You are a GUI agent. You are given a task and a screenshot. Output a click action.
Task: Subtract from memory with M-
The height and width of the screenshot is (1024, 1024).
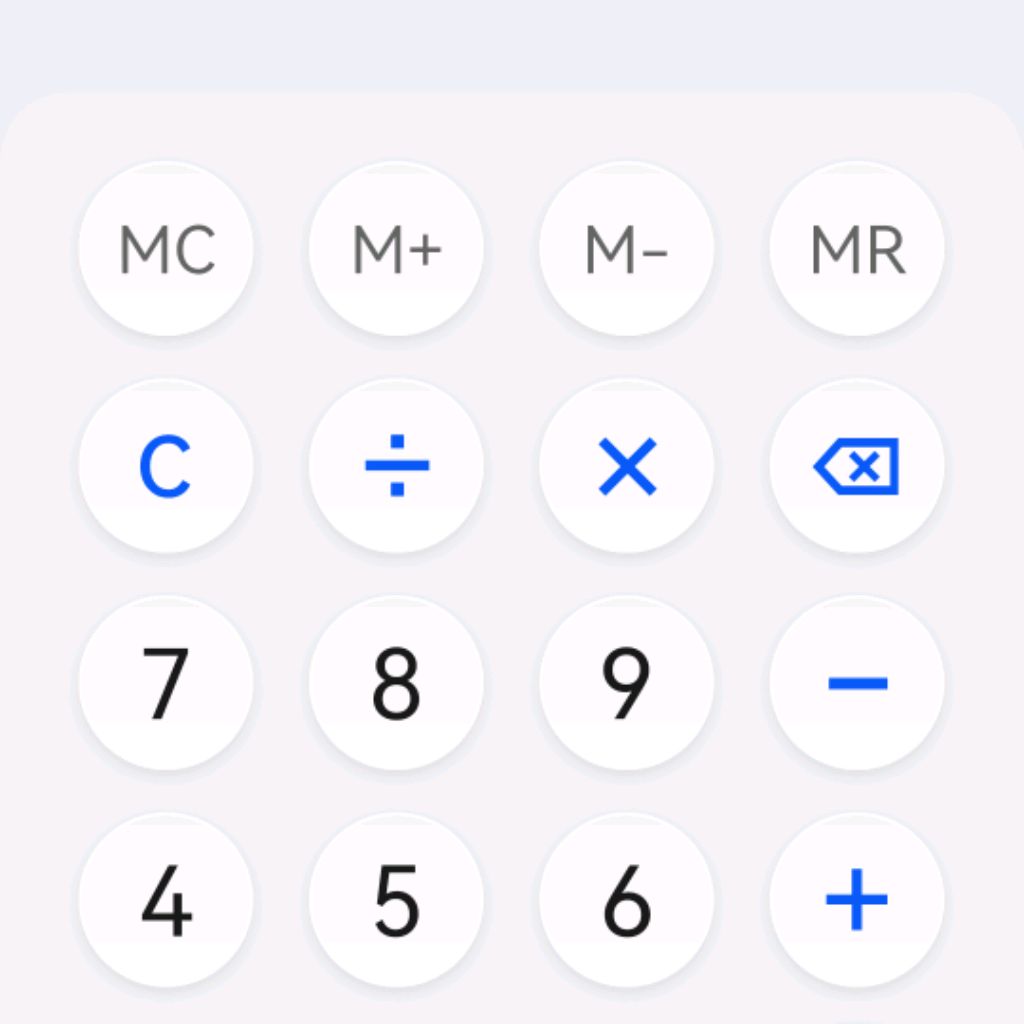tap(627, 249)
